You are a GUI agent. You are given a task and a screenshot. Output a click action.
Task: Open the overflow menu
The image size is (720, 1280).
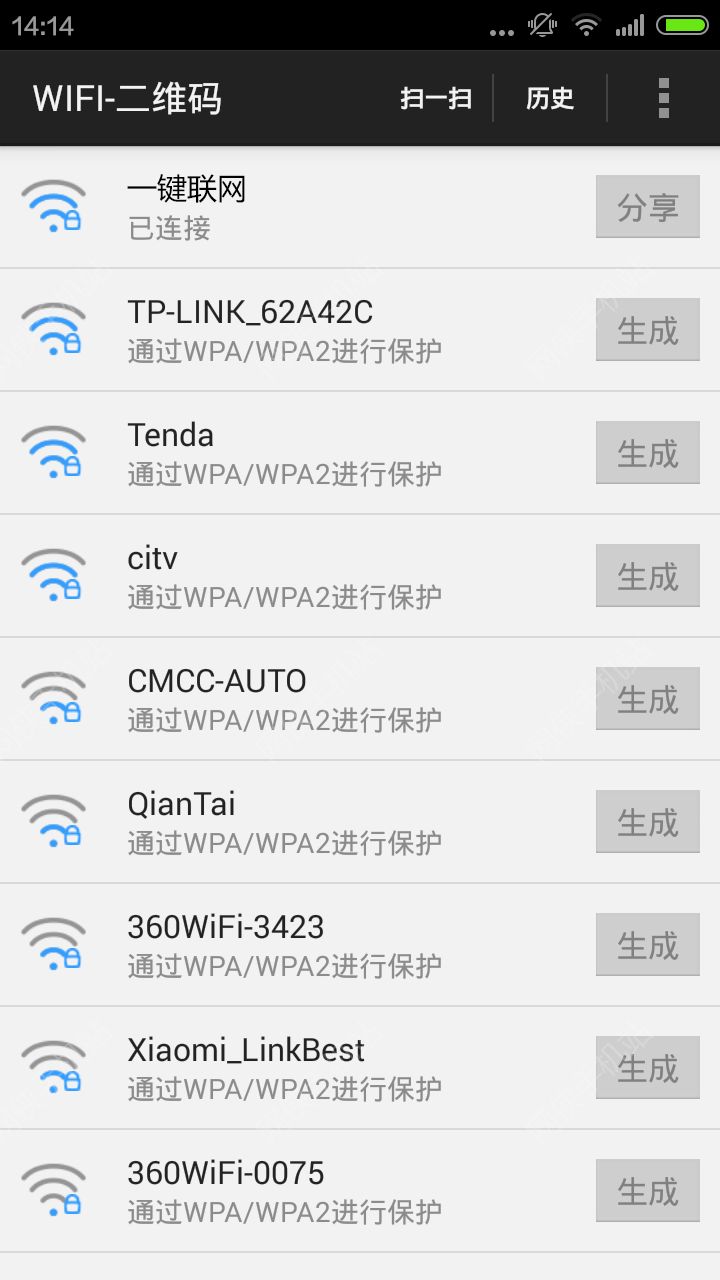tap(663, 98)
